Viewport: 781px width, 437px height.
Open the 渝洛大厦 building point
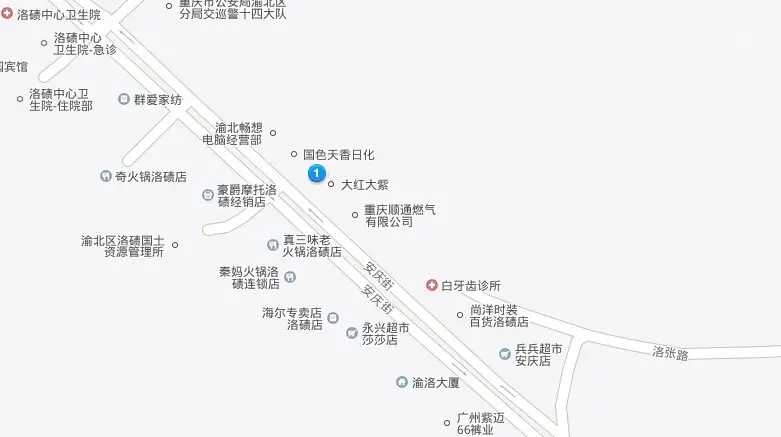point(402,382)
